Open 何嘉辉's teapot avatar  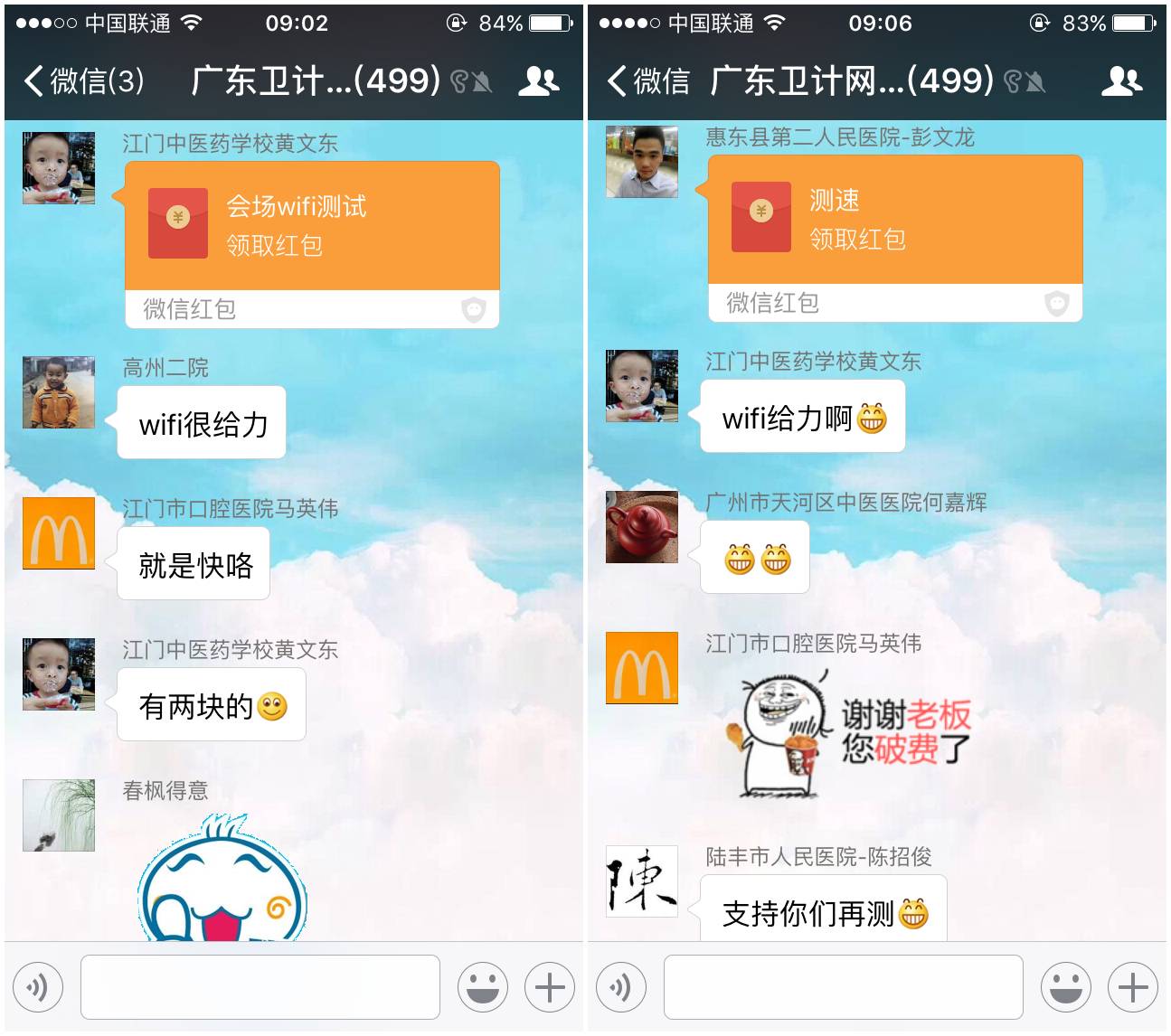(x=642, y=527)
